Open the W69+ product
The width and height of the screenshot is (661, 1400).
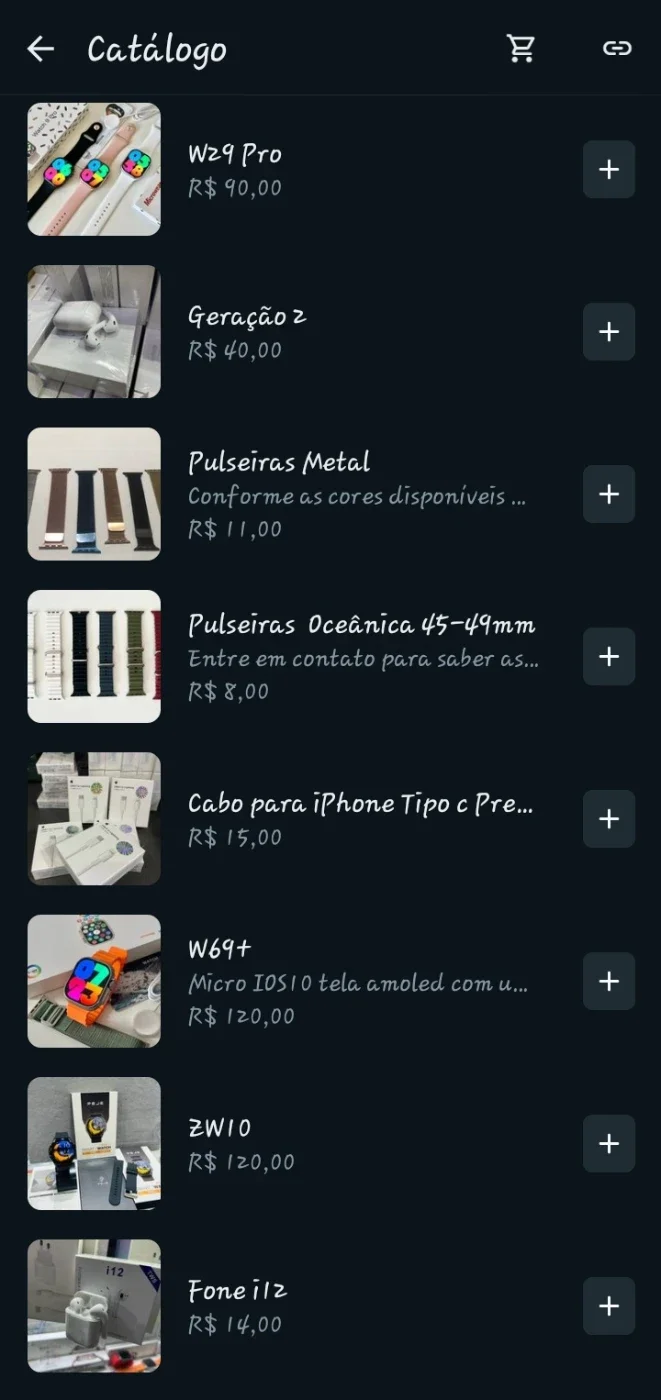300,981
